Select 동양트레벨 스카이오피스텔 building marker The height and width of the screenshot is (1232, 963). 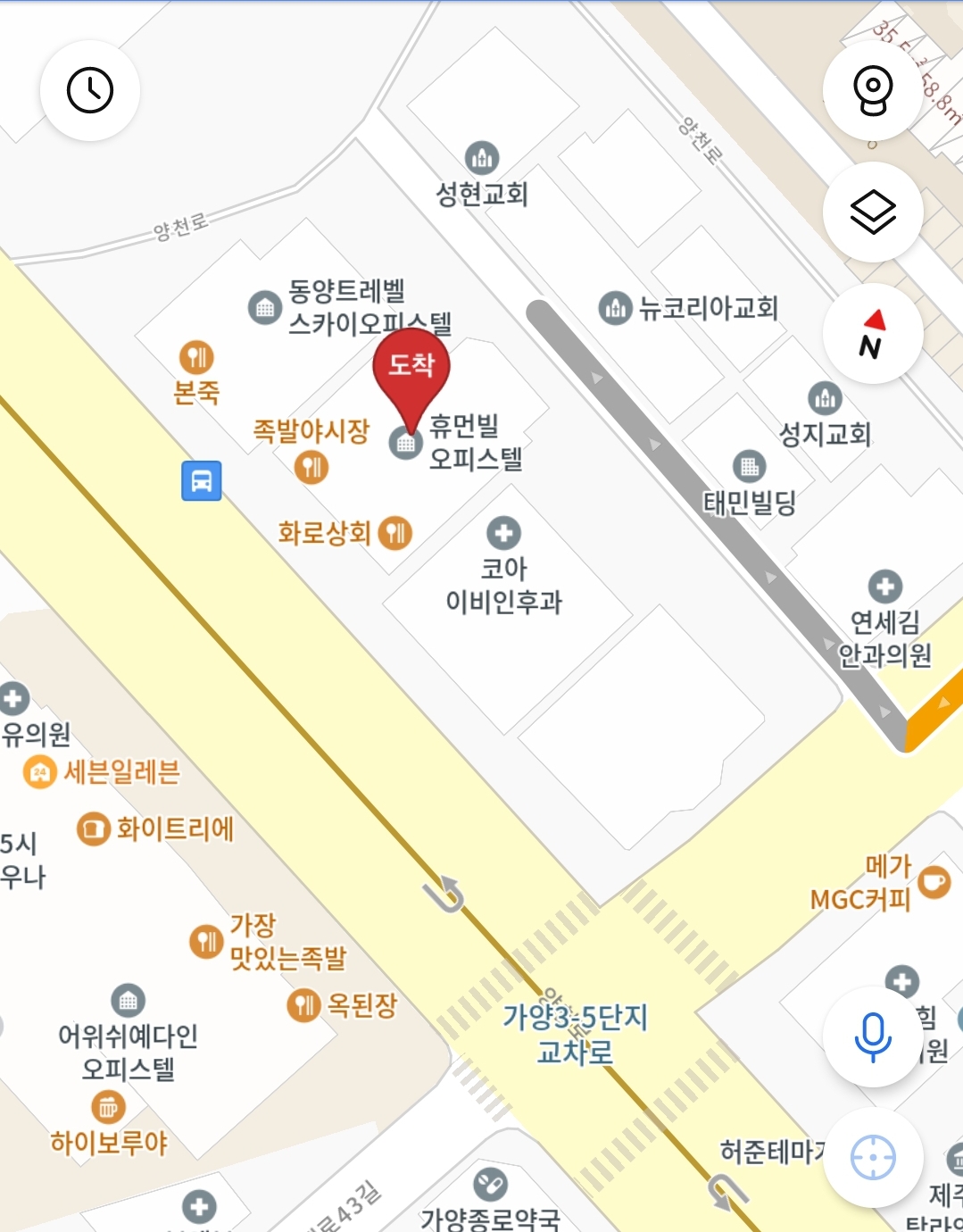pos(264,308)
